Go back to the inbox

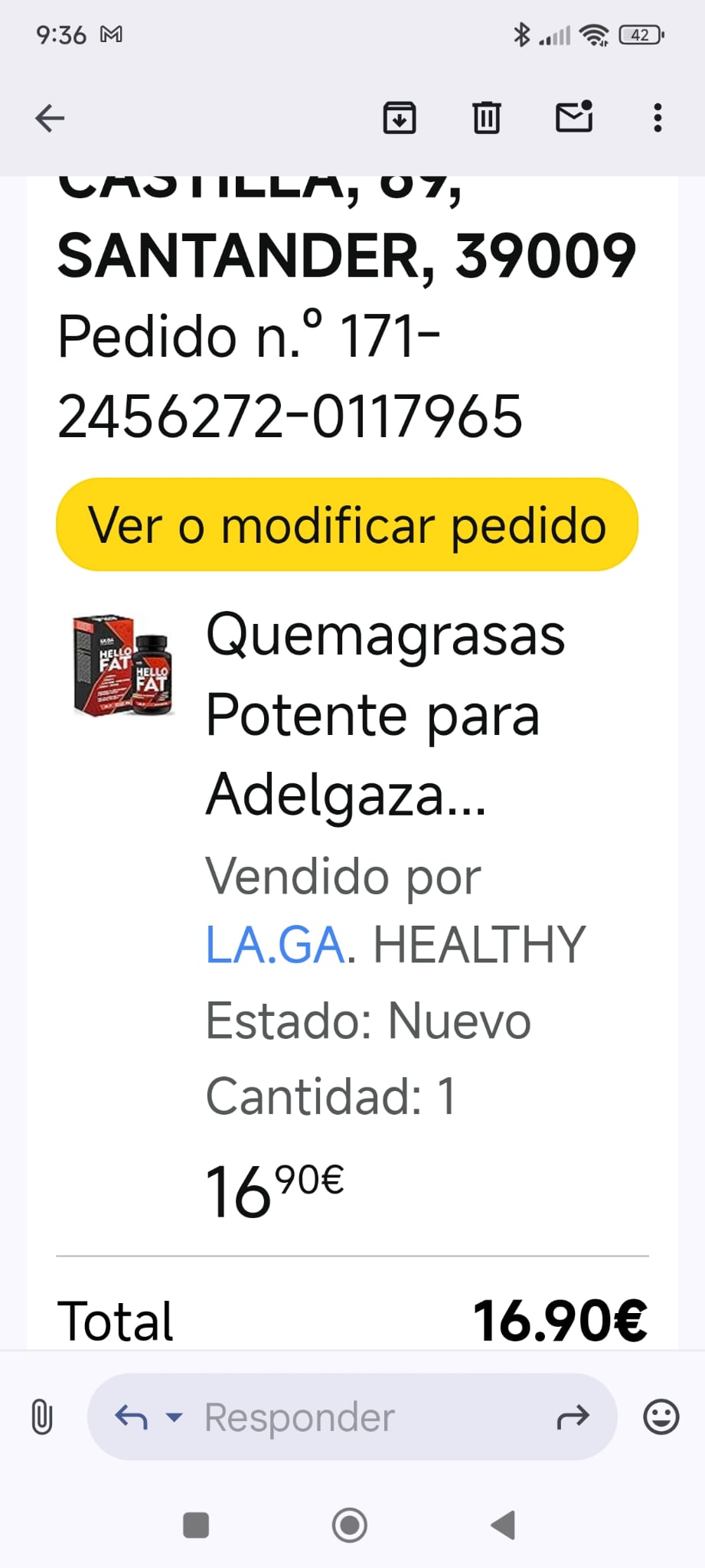(x=51, y=119)
